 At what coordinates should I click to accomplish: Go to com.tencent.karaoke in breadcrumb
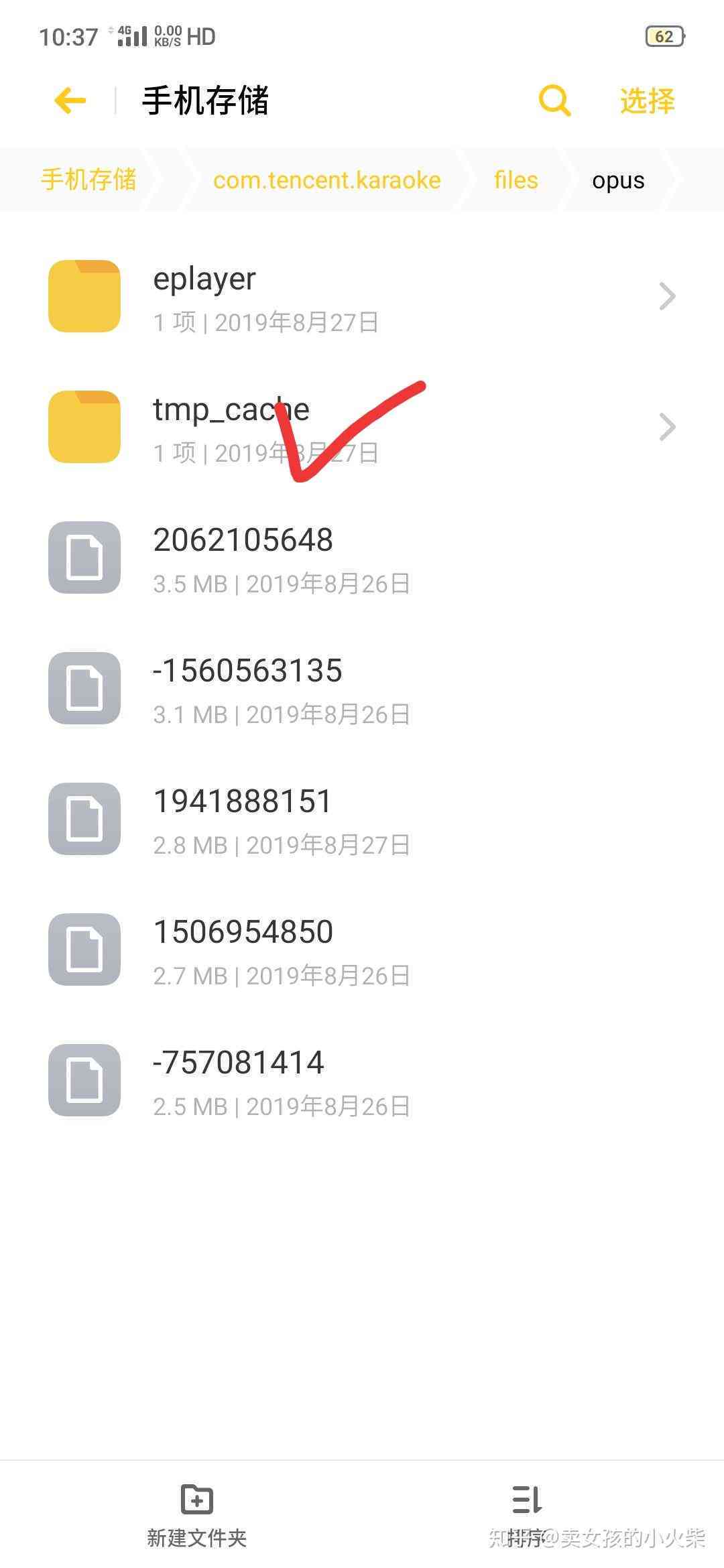[x=326, y=180]
